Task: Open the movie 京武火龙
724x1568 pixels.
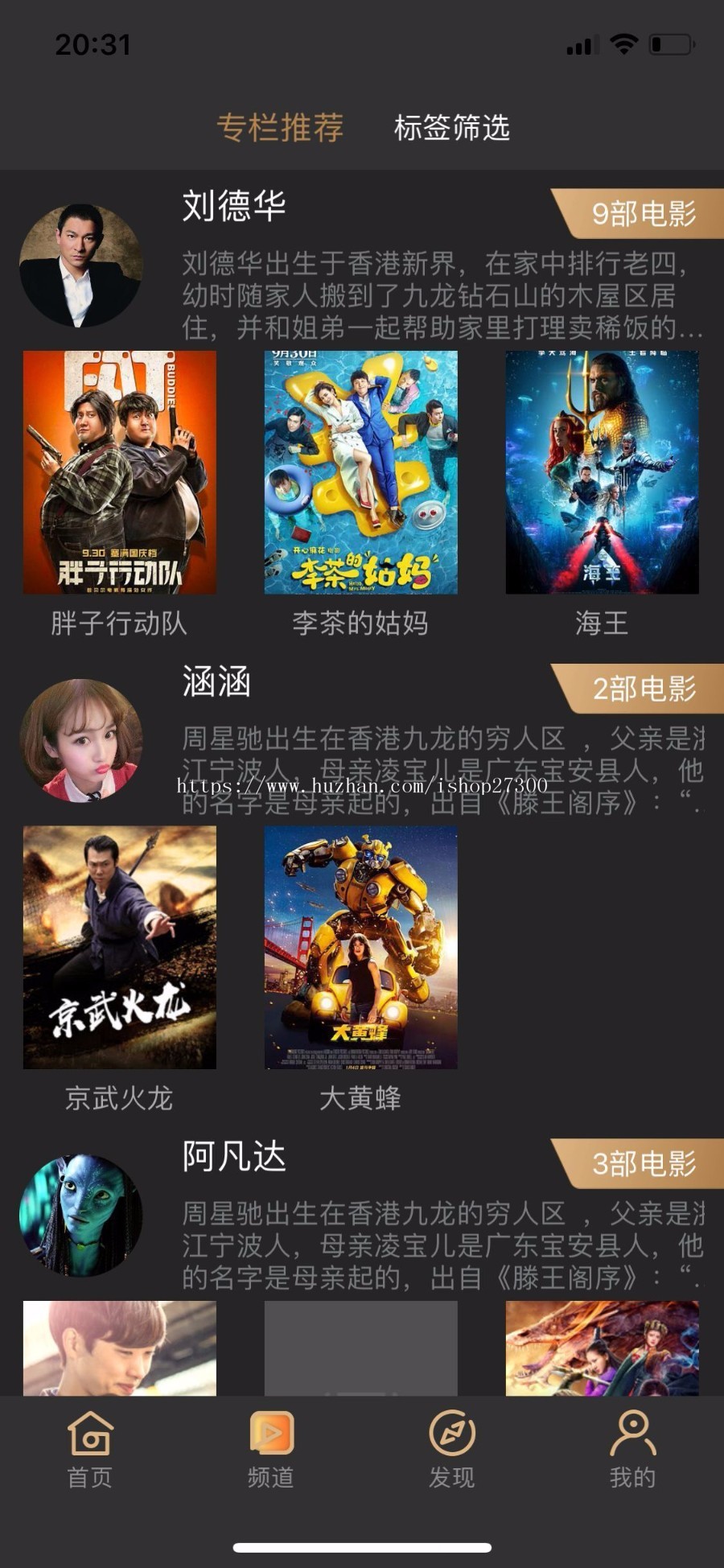Action: click(120, 947)
